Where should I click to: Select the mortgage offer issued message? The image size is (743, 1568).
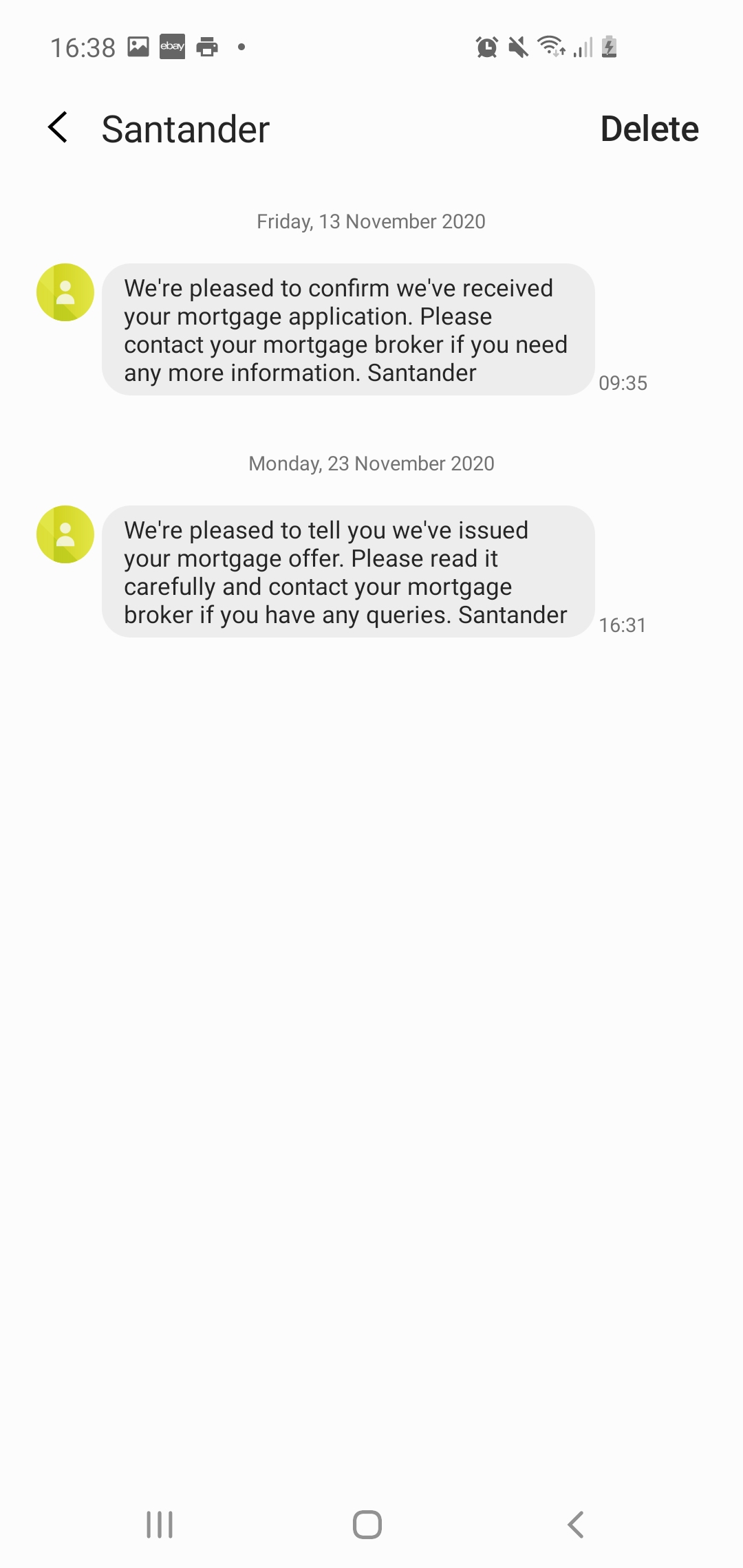pos(348,571)
